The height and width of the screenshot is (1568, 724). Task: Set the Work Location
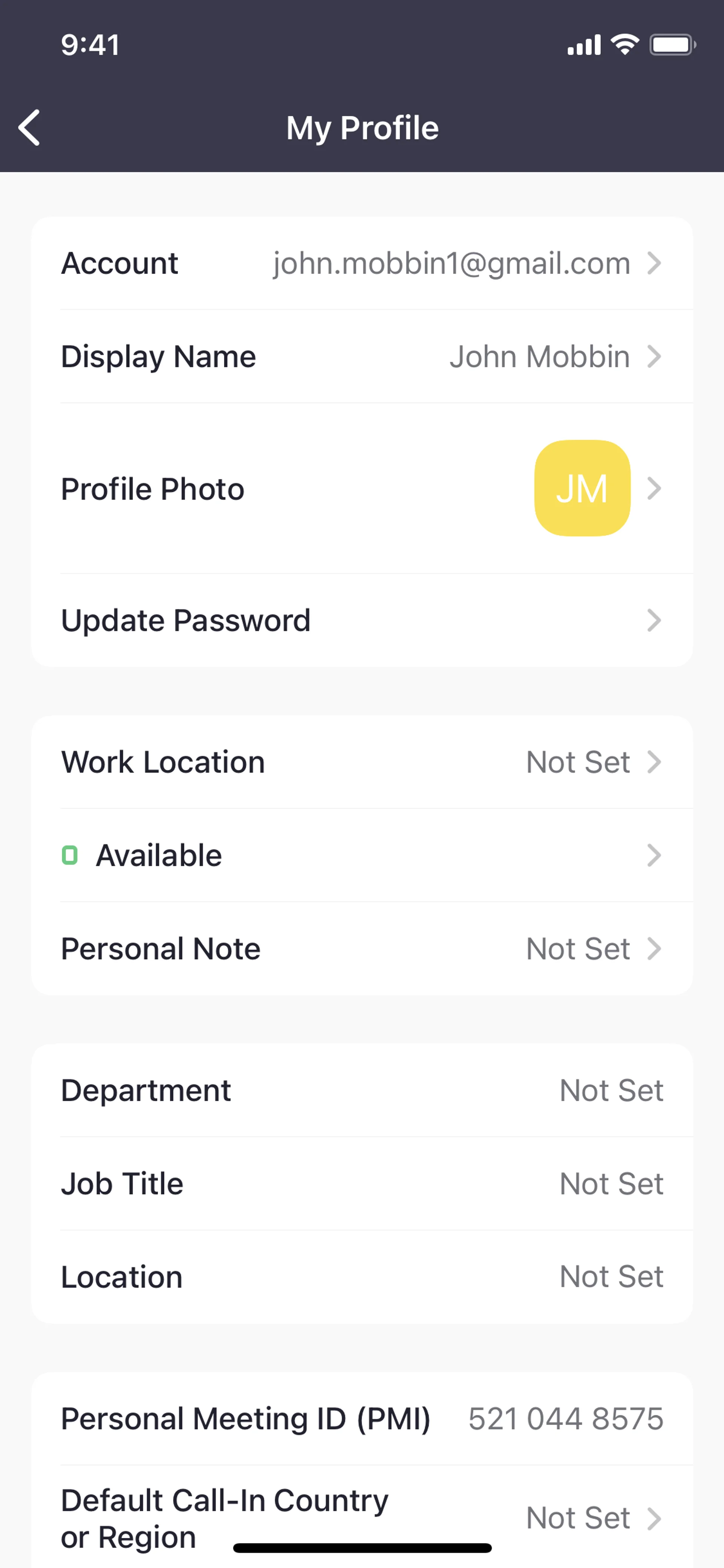(361, 763)
